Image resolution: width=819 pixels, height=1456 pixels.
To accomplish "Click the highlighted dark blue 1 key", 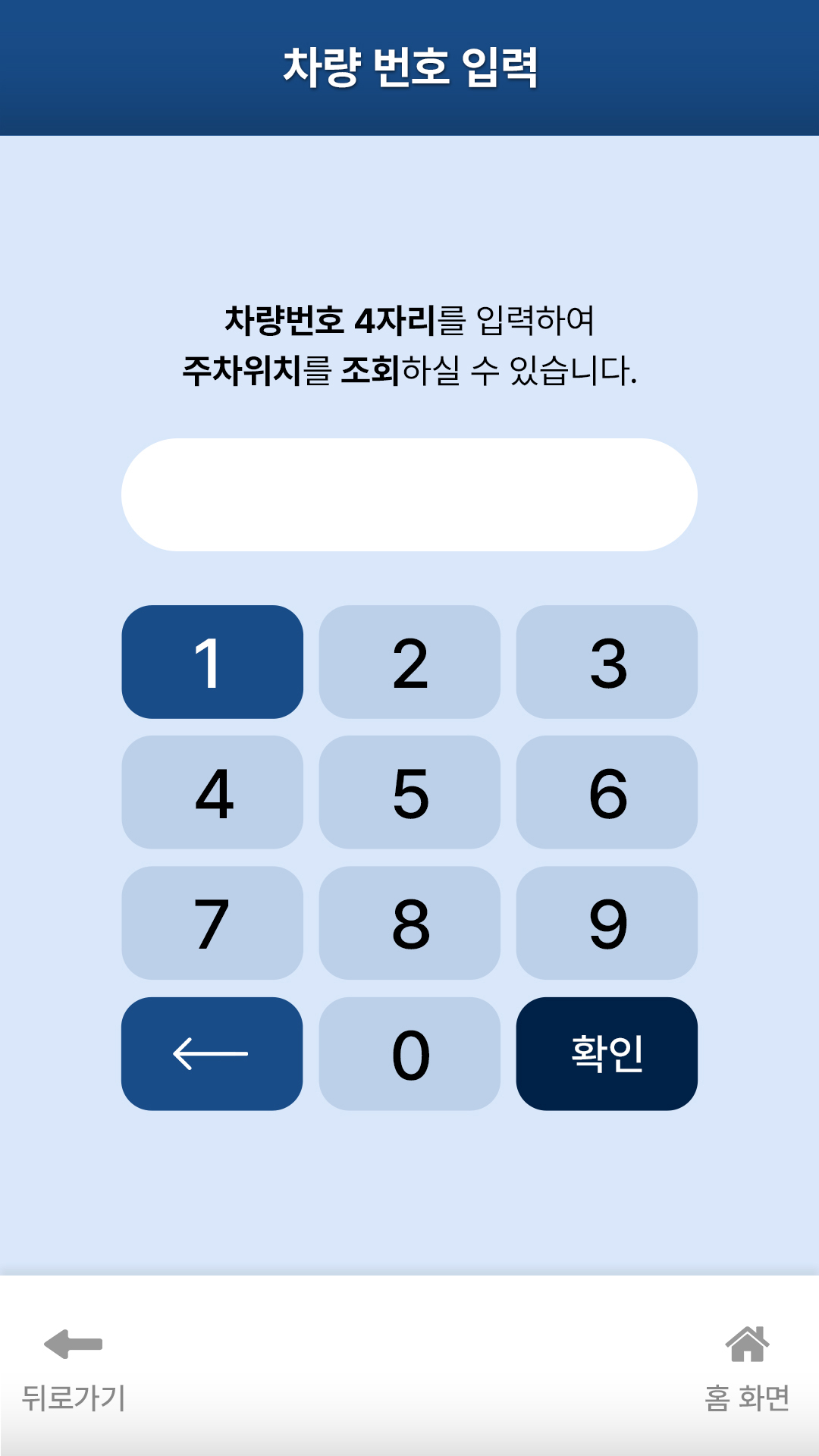I will [x=213, y=661].
